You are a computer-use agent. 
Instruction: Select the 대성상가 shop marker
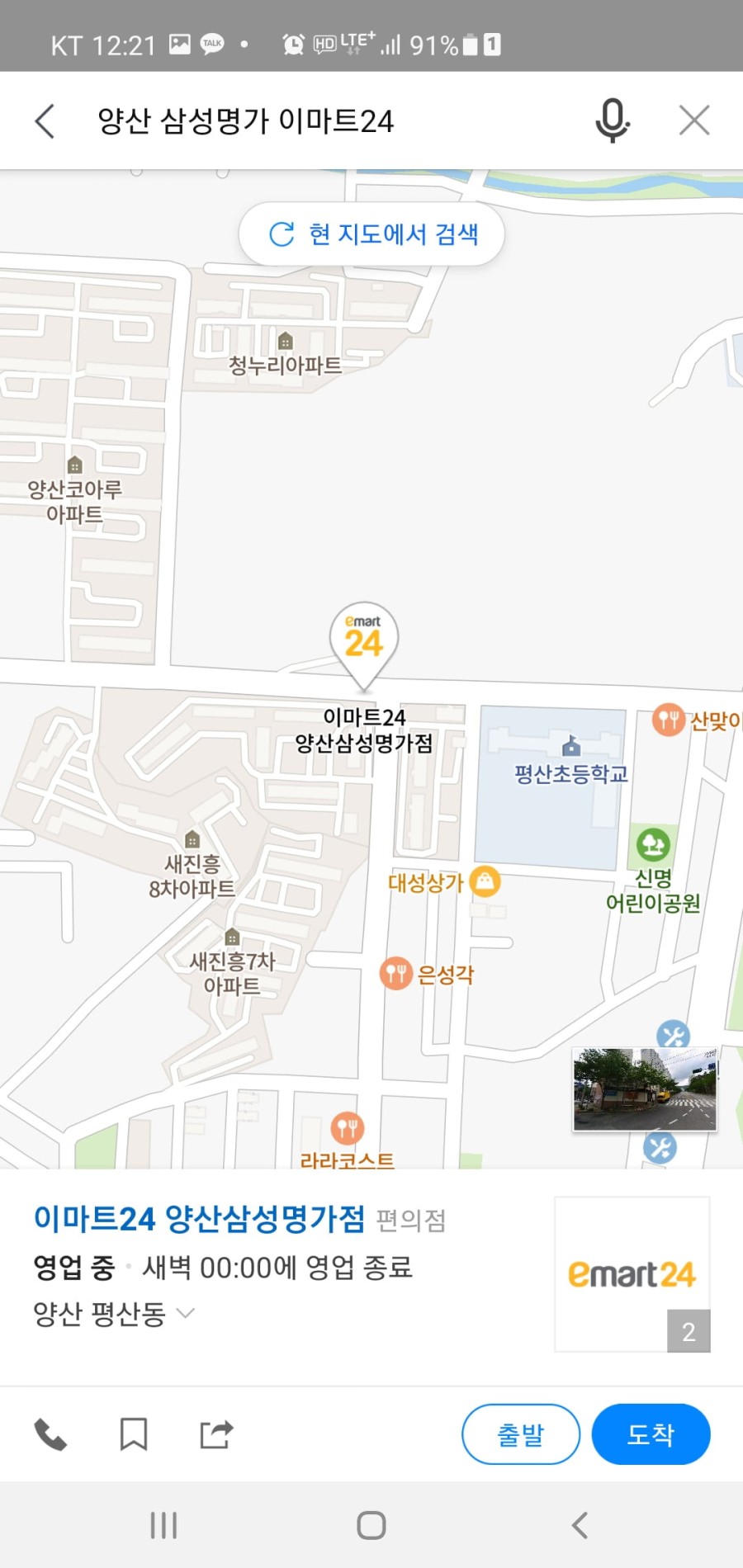[485, 881]
